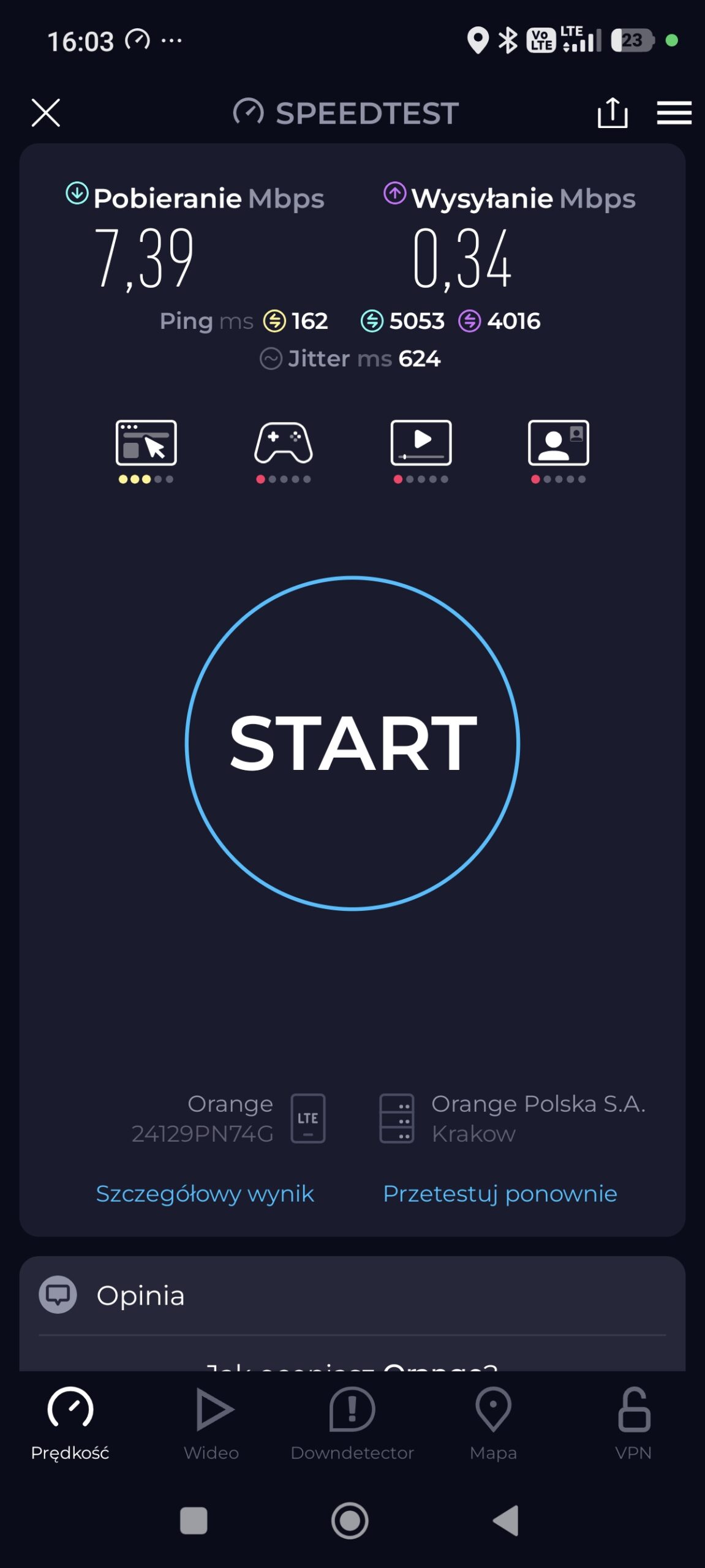This screenshot has height=1568, width=705.
Task: Go to the system home screen
Action: click(350, 1520)
